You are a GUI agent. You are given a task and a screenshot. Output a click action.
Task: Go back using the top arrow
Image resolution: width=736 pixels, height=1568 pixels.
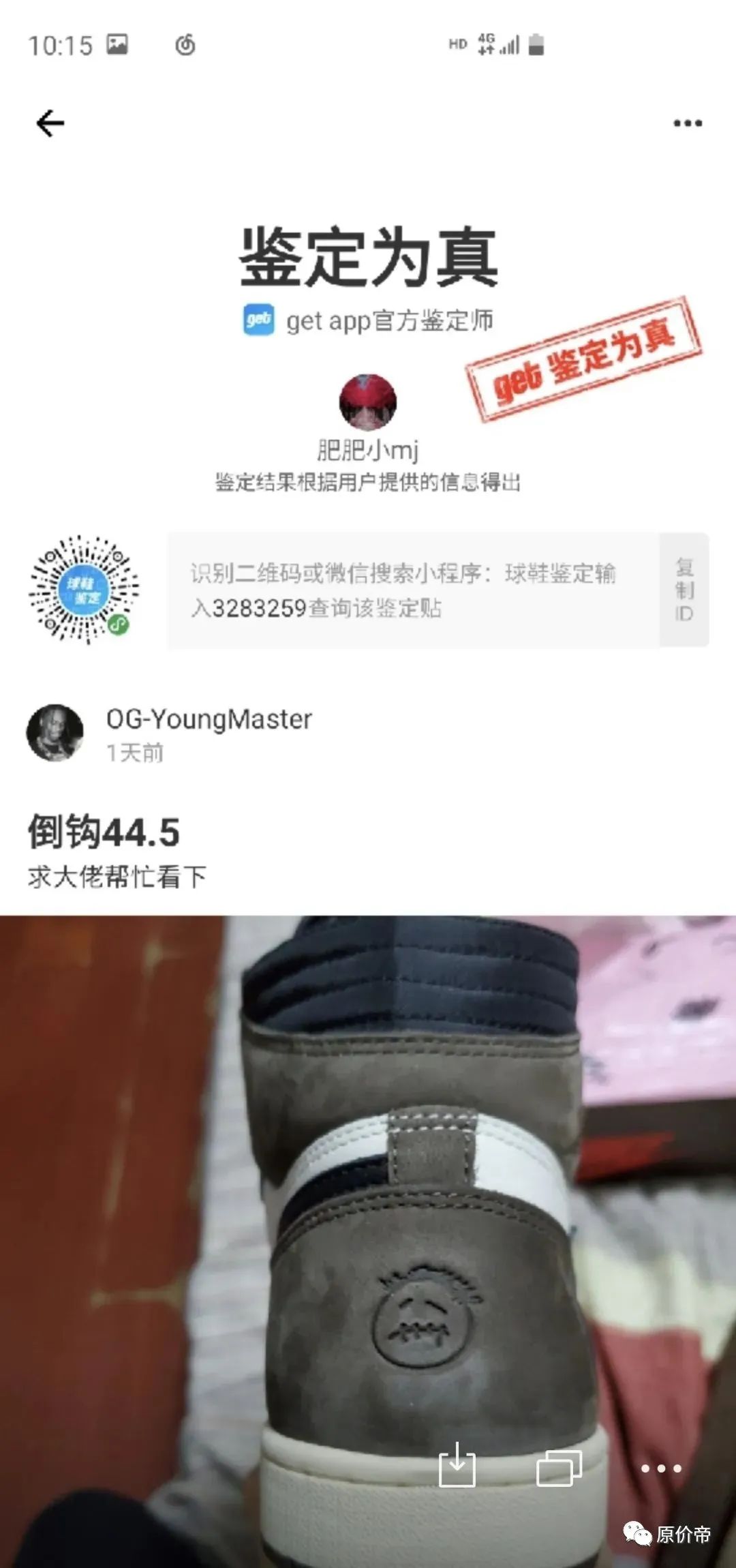tap(50, 123)
